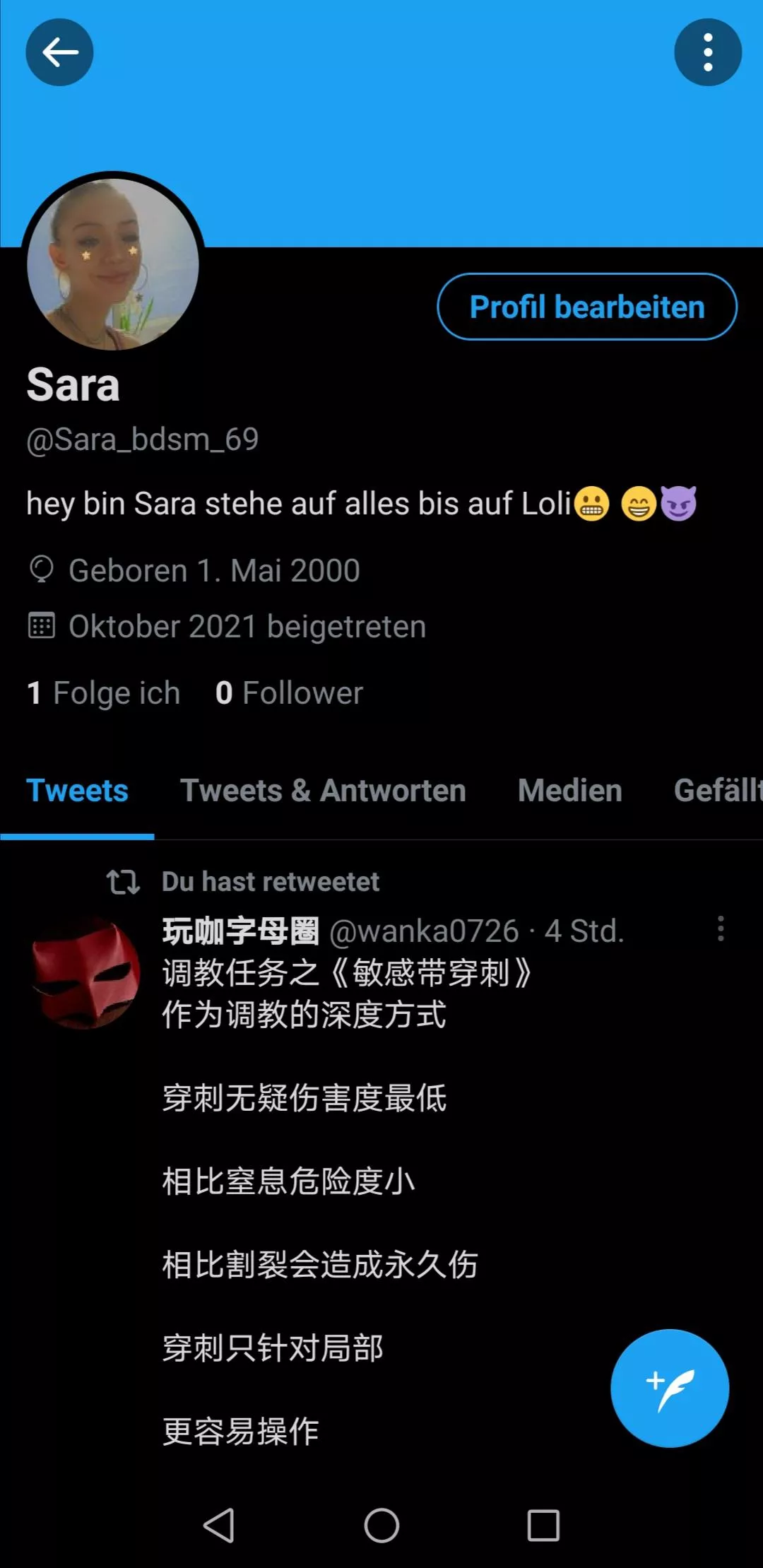Screen dimensions: 763x1568
Task: Open the retweeted tweet's options menu
Action: [721, 929]
